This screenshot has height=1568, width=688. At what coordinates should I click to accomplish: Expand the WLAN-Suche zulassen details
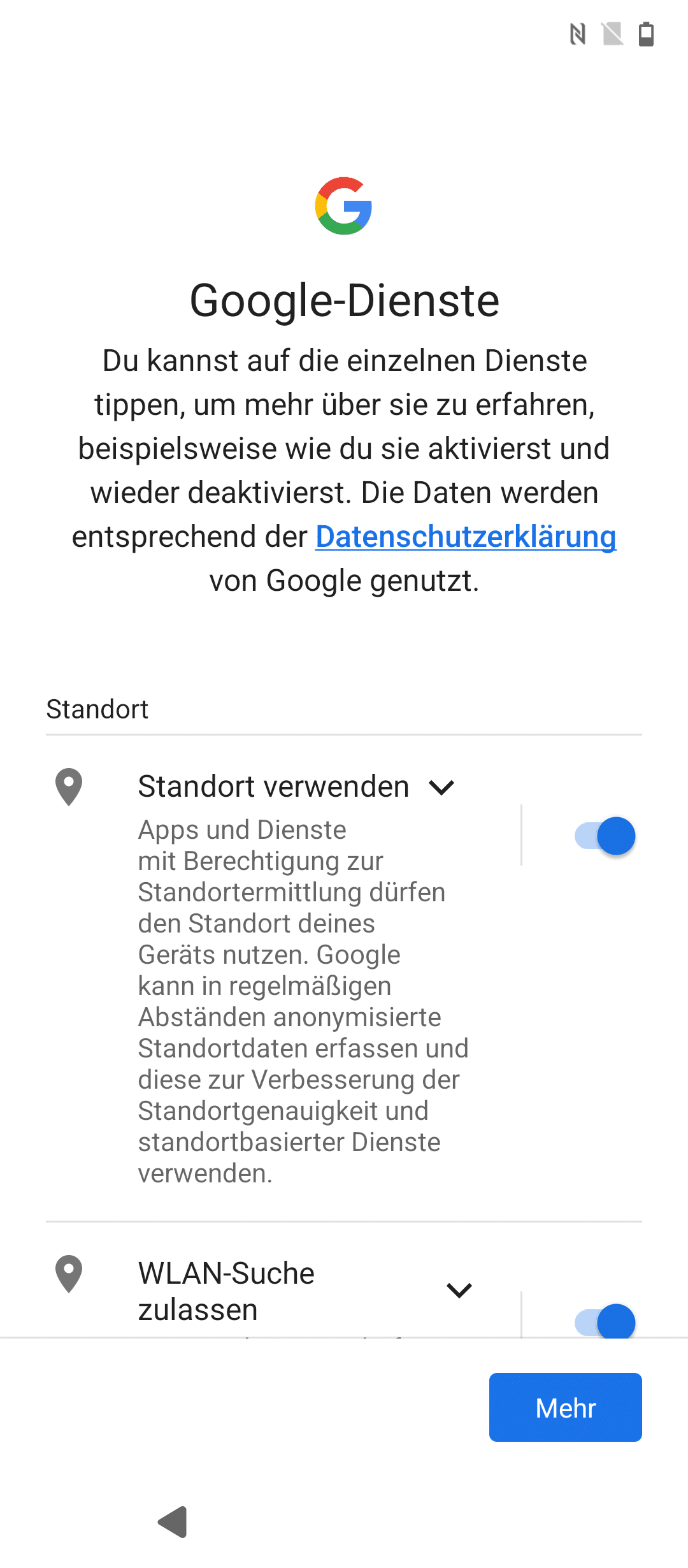[x=459, y=1291]
